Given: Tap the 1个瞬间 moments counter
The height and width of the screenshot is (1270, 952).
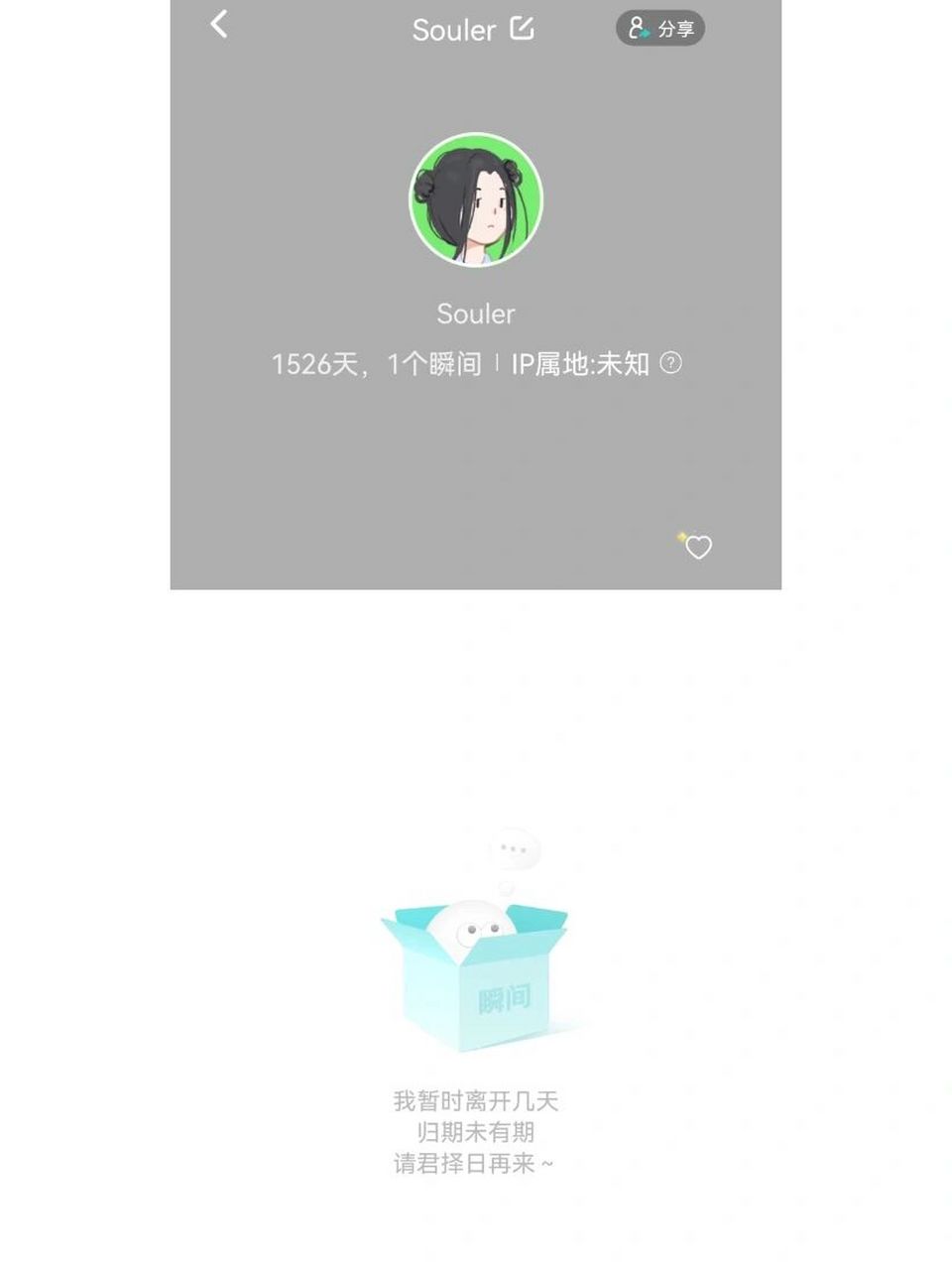Looking at the screenshot, I should tap(432, 364).
